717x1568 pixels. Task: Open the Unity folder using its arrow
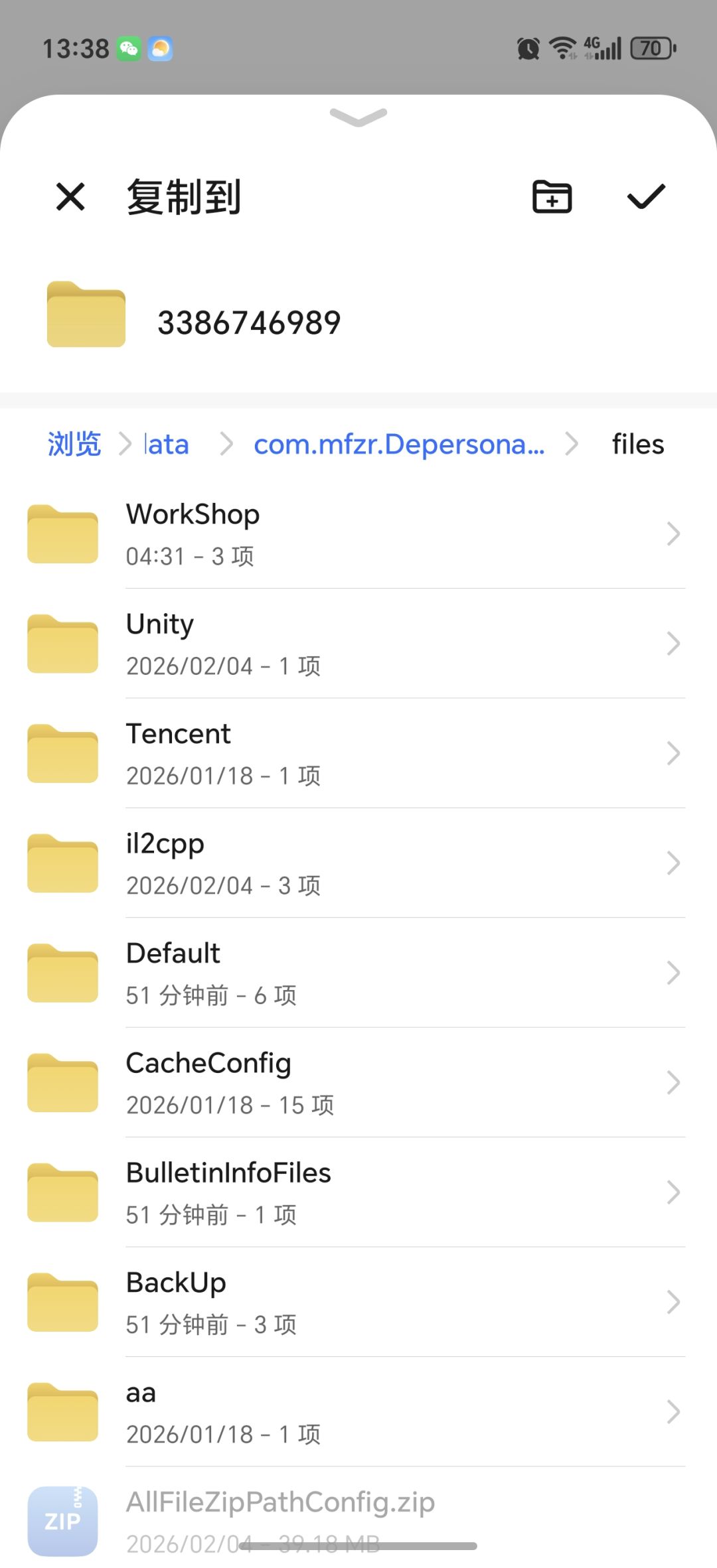(x=673, y=643)
